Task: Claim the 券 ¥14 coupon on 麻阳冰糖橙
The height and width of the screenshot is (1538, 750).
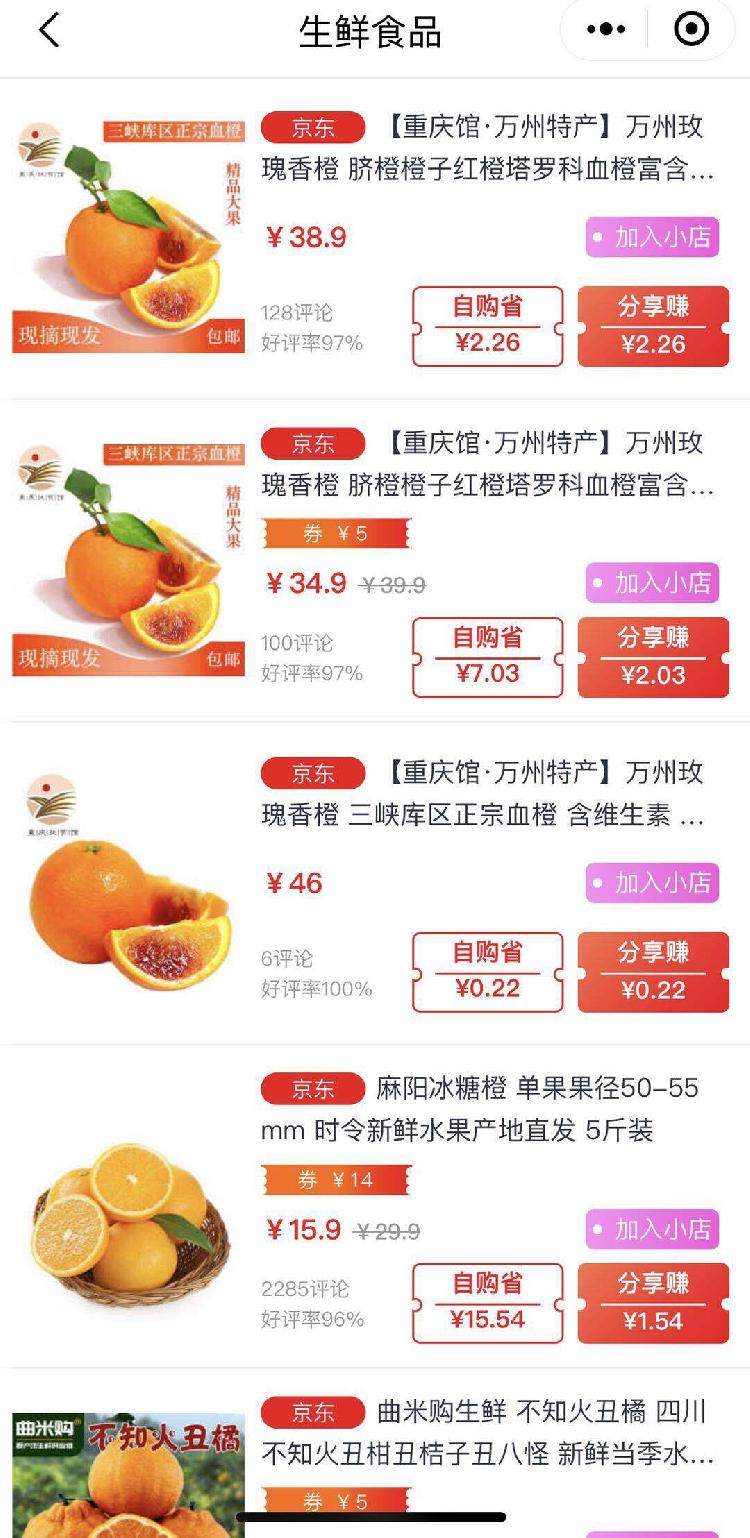Action: coord(335,1180)
